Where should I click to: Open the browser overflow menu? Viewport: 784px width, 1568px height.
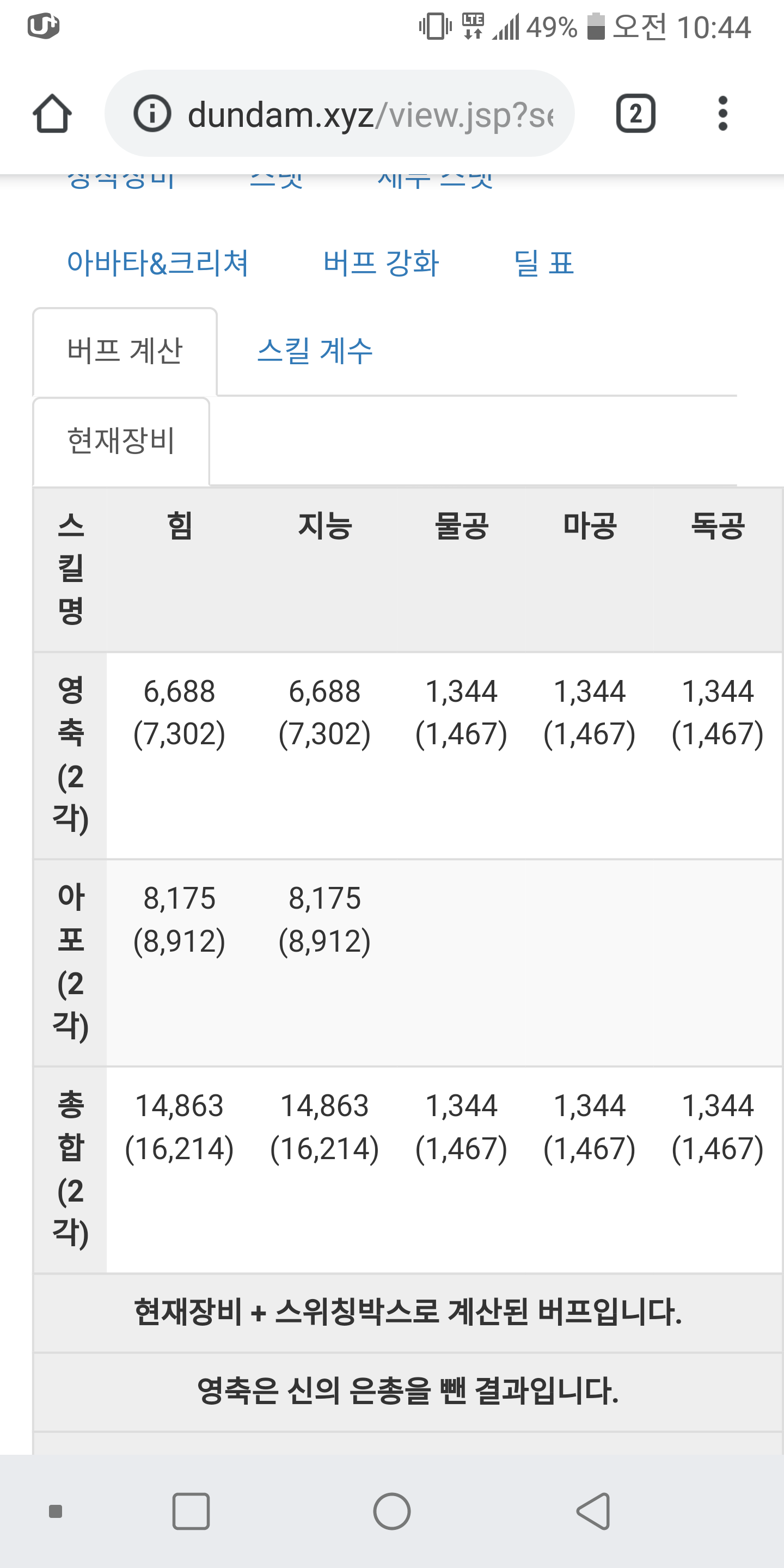(722, 114)
